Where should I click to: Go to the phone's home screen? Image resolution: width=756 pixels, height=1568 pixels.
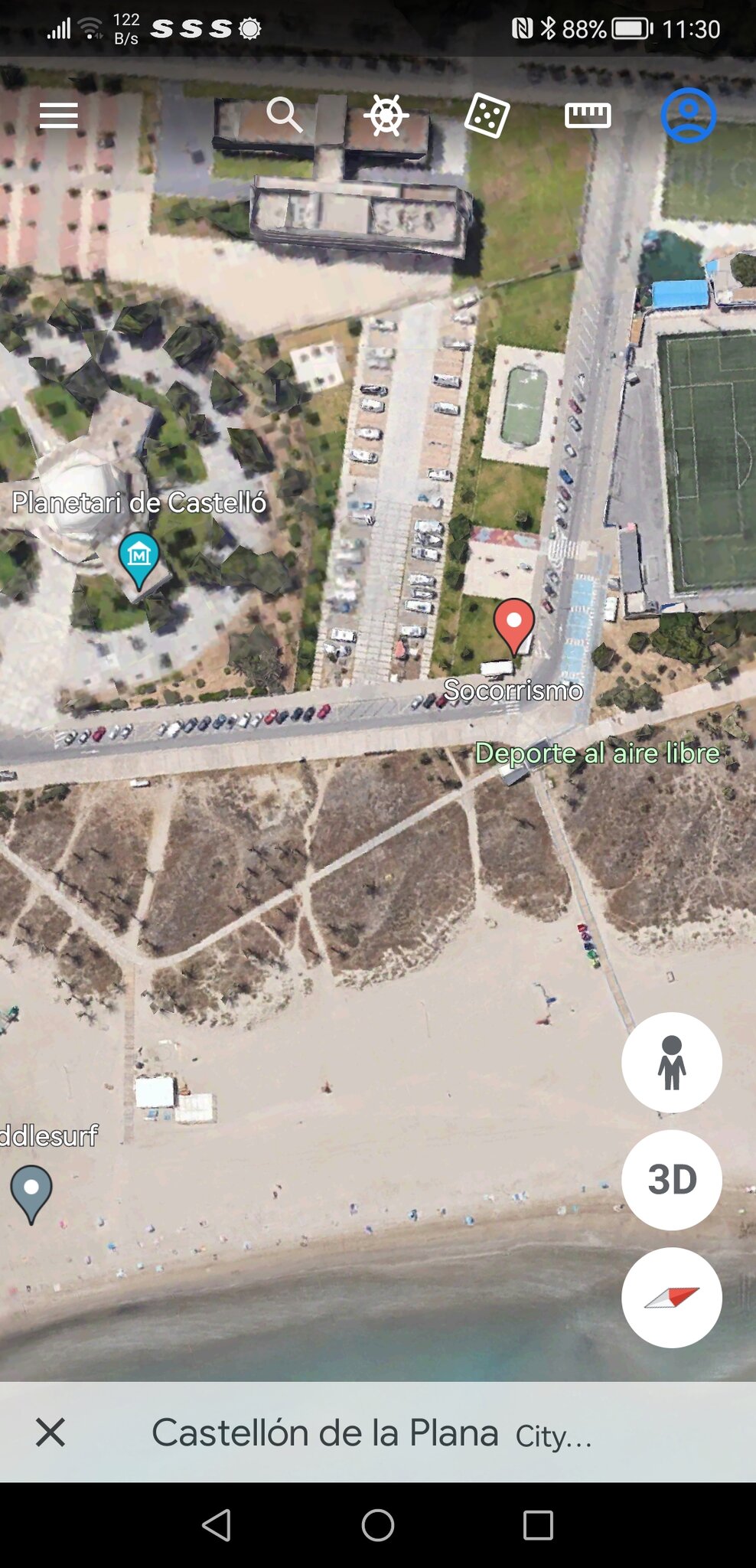[x=378, y=1525]
